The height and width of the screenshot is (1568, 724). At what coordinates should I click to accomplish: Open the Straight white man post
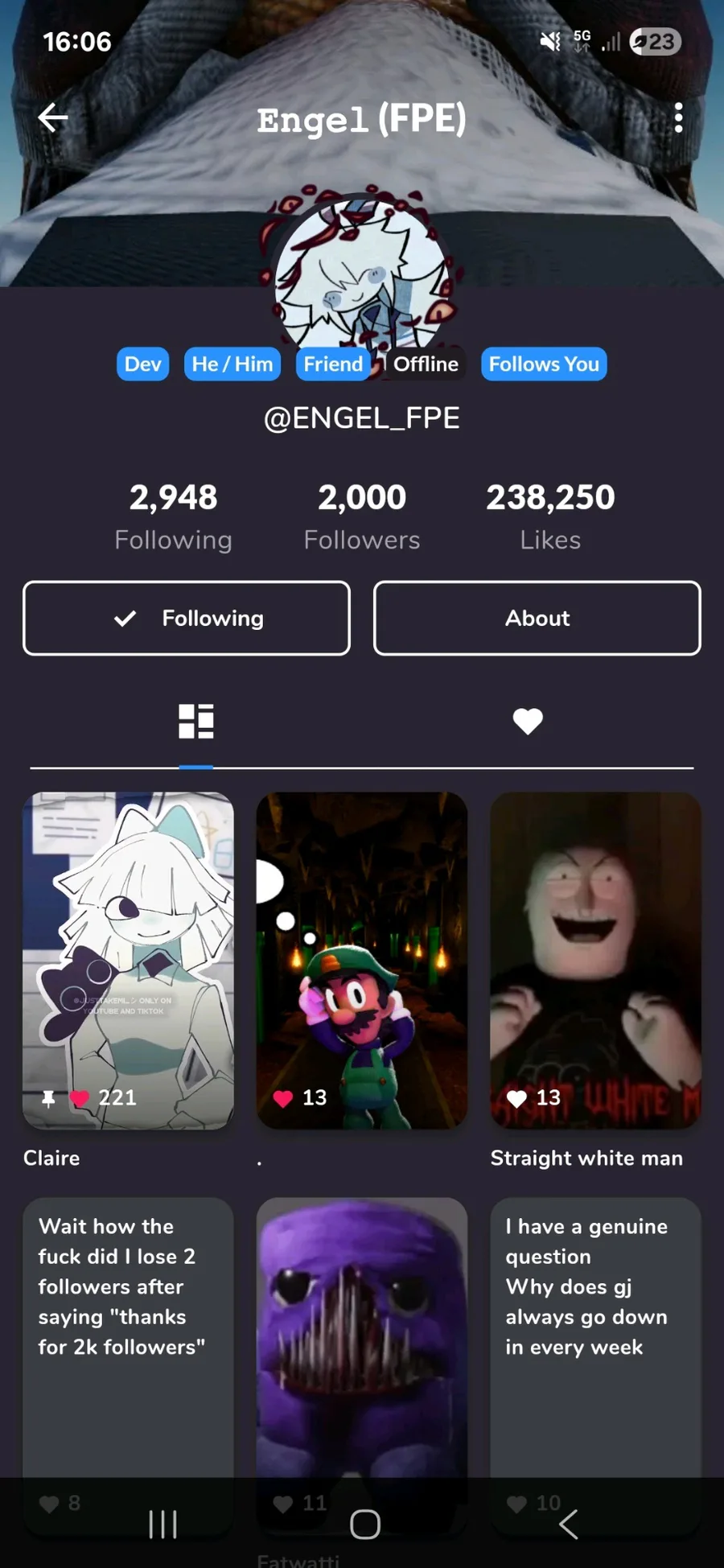click(595, 960)
